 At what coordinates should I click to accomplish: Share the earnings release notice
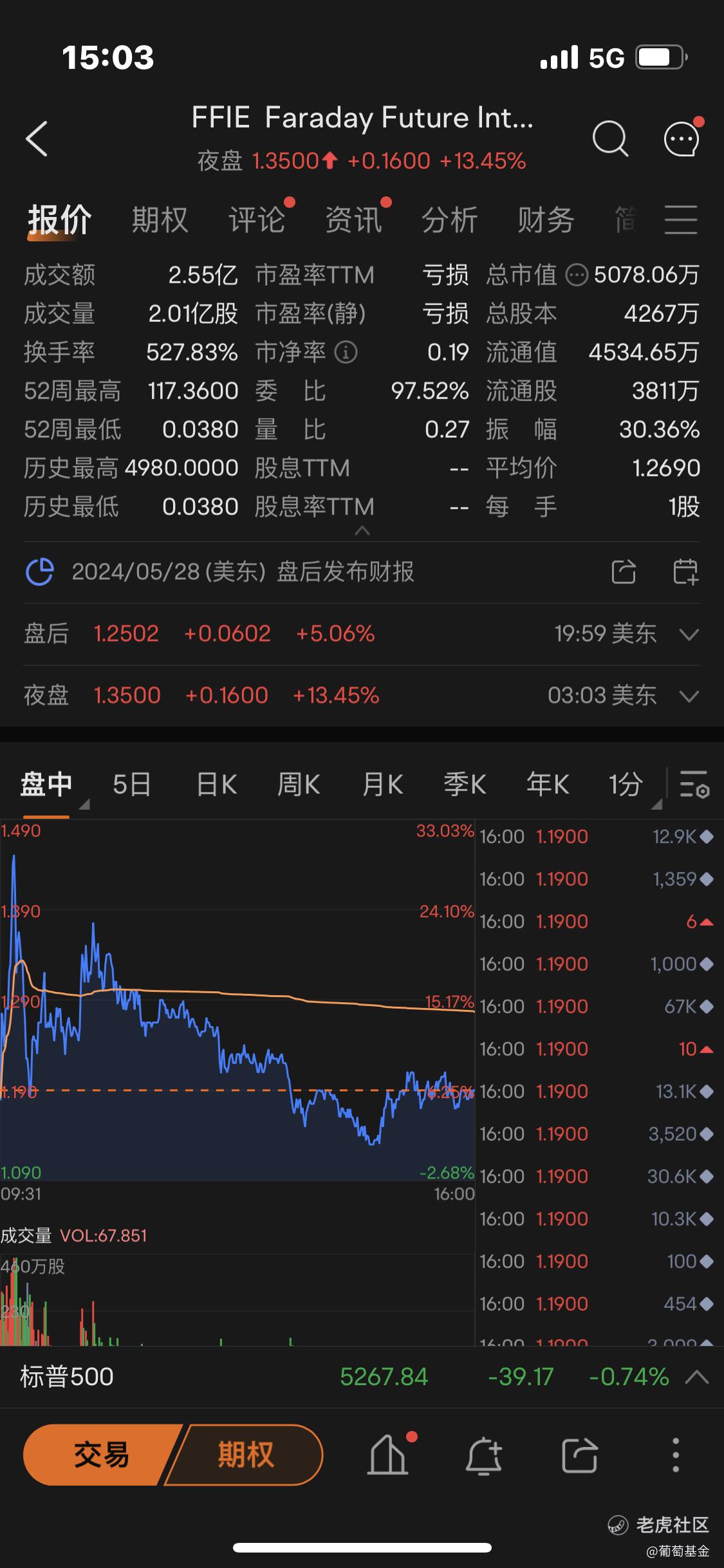pos(624,572)
